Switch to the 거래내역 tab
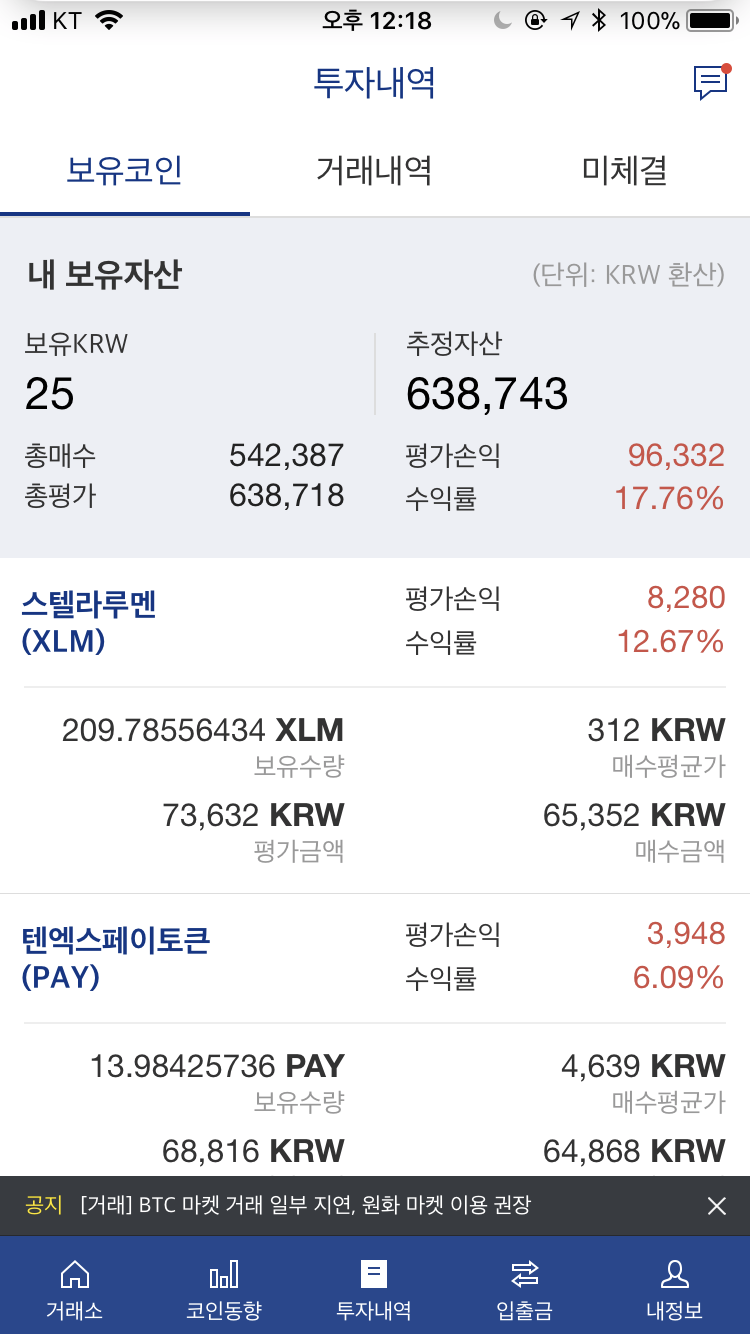Screen dimensions: 750x1334 374,170
